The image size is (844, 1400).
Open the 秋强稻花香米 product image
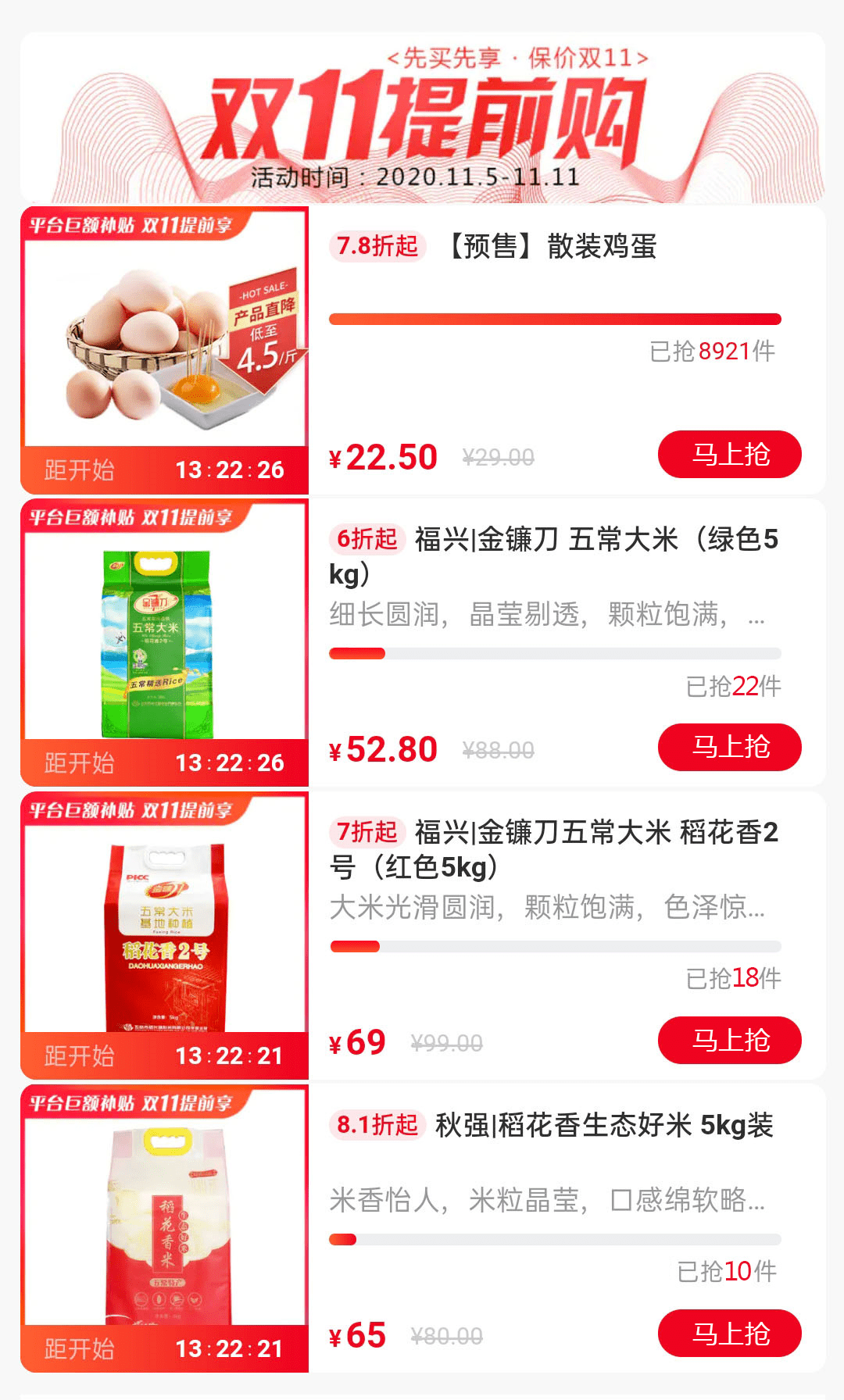tap(165, 1223)
